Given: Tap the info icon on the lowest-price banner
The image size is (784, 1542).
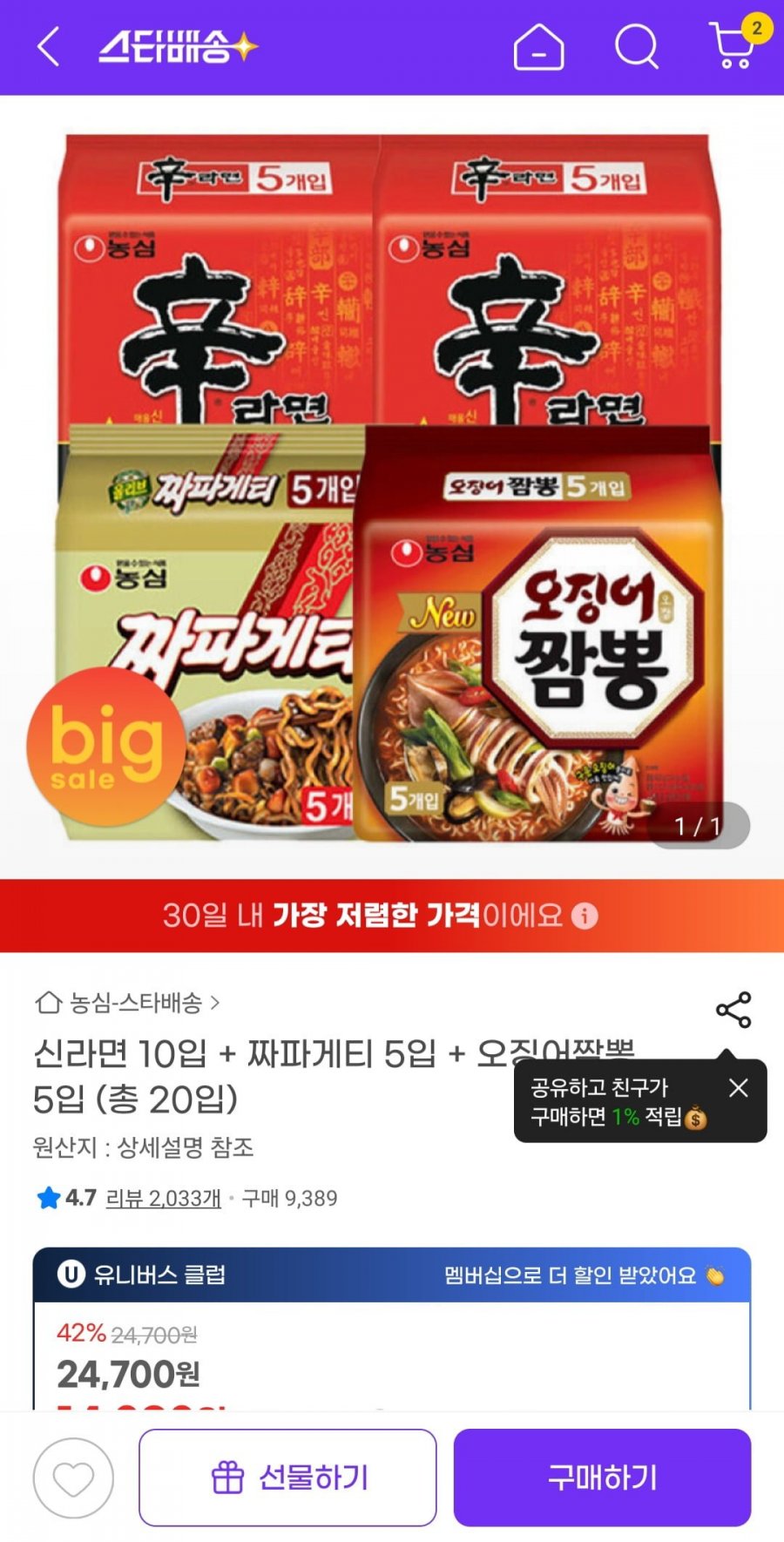Looking at the screenshot, I should [585, 916].
